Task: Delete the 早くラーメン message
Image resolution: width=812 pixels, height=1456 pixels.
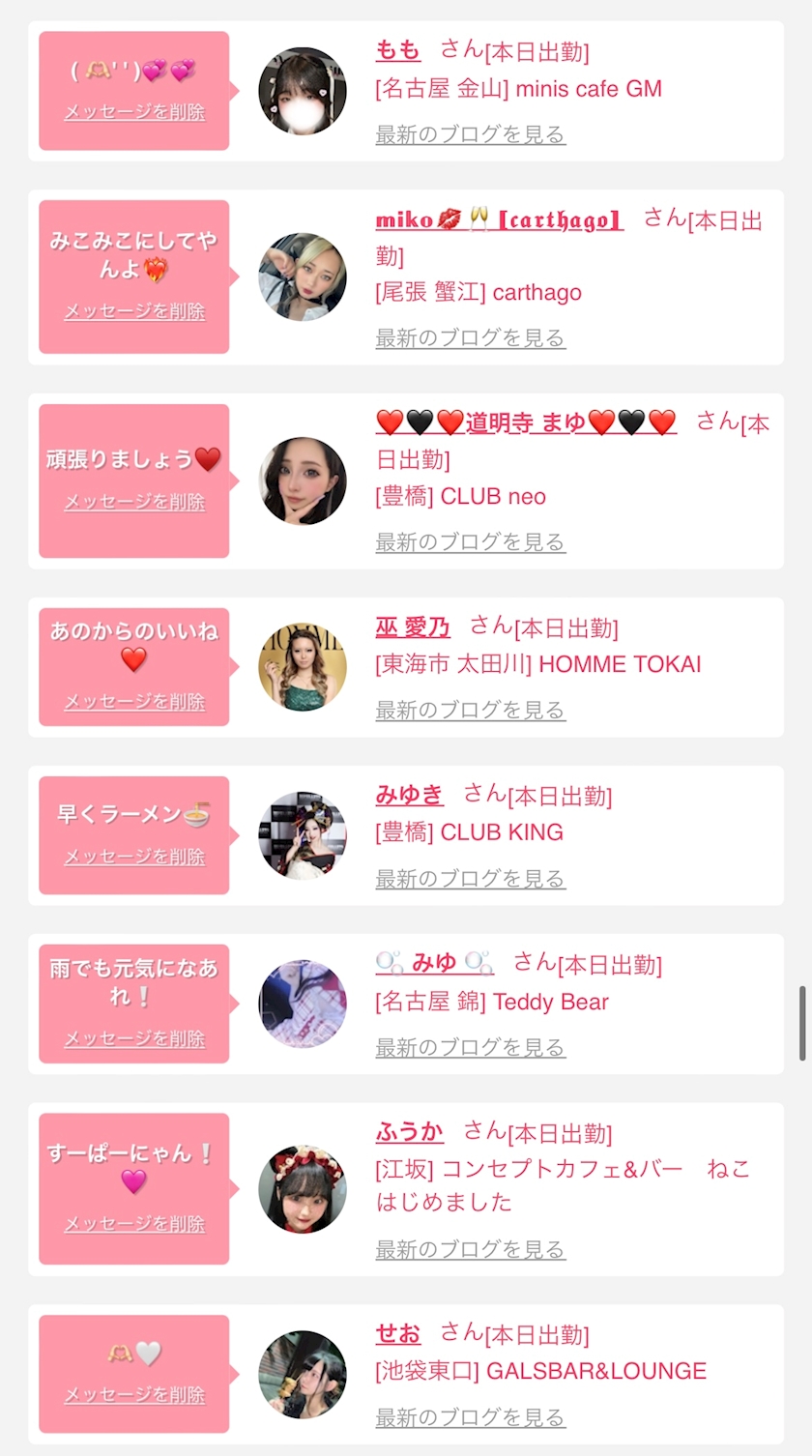Action: point(134,857)
